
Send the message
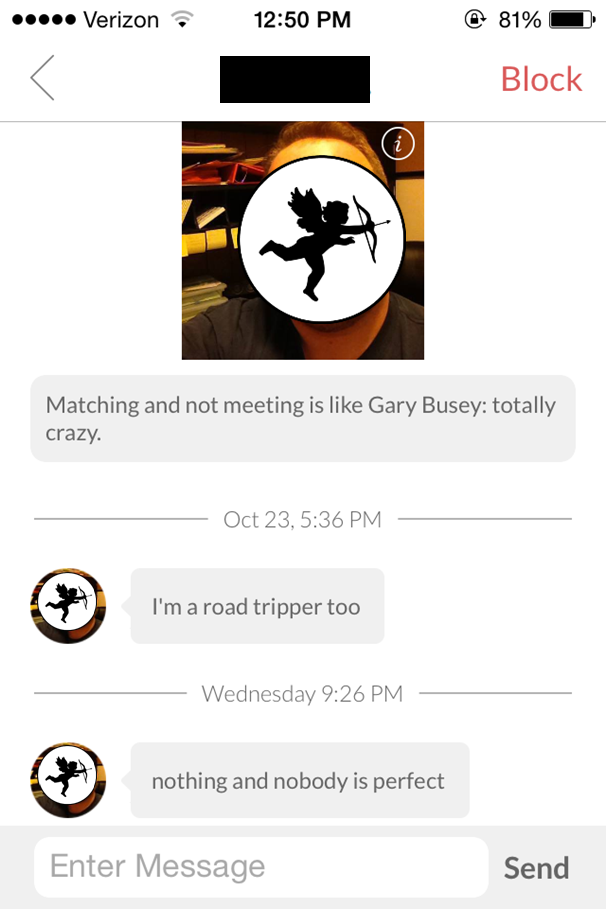(x=536, y=868)
